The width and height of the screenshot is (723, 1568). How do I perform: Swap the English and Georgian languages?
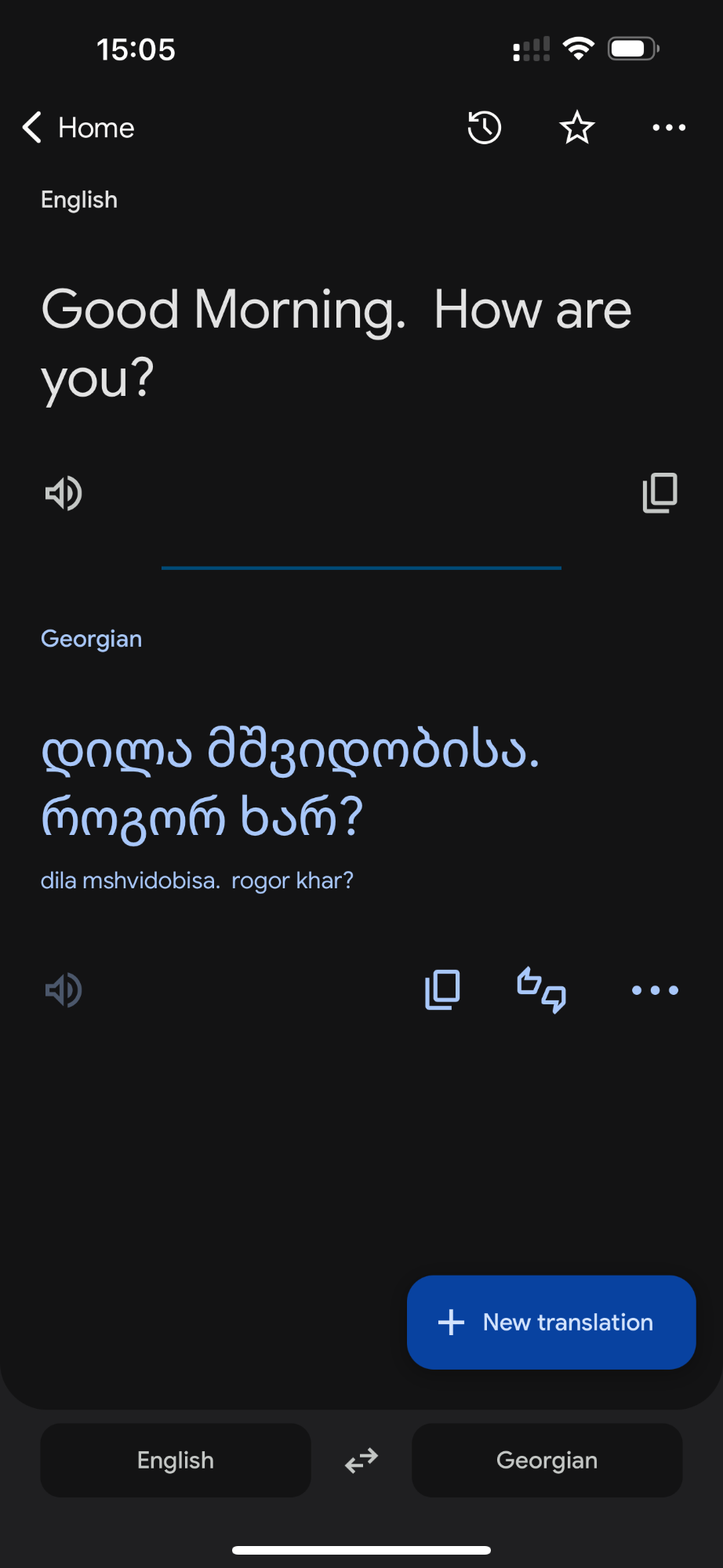coord(361,1461)
